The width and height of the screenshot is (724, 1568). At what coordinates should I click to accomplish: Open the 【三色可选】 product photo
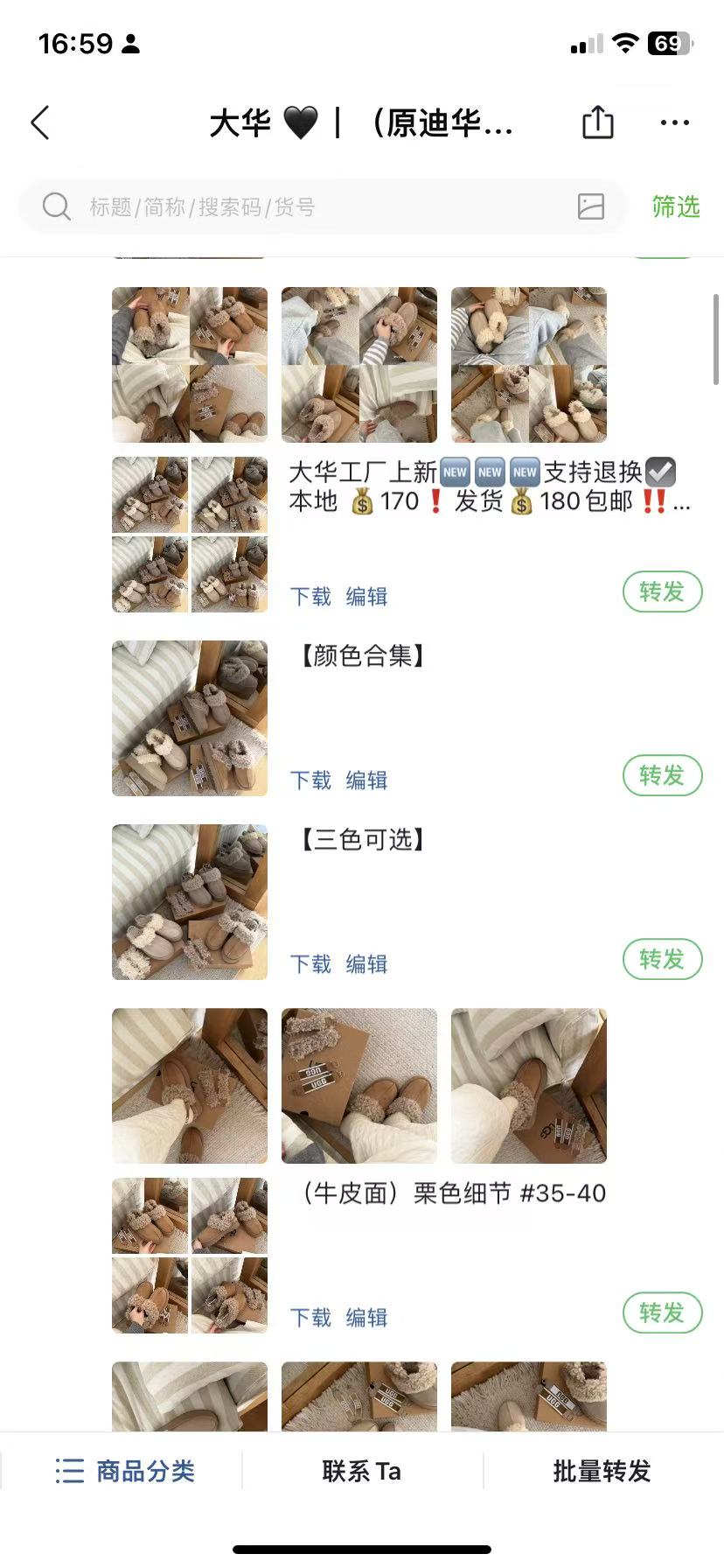[x=190, y=902]
